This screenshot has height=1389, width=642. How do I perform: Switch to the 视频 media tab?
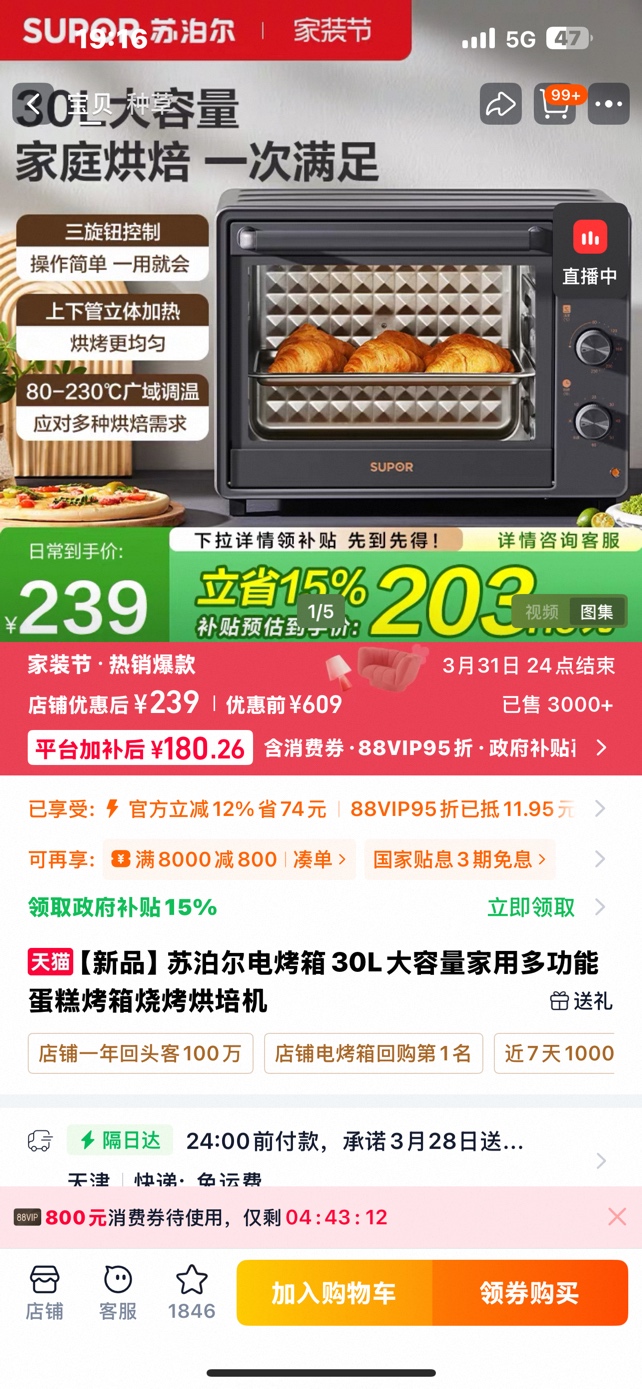tap(542, 612)
